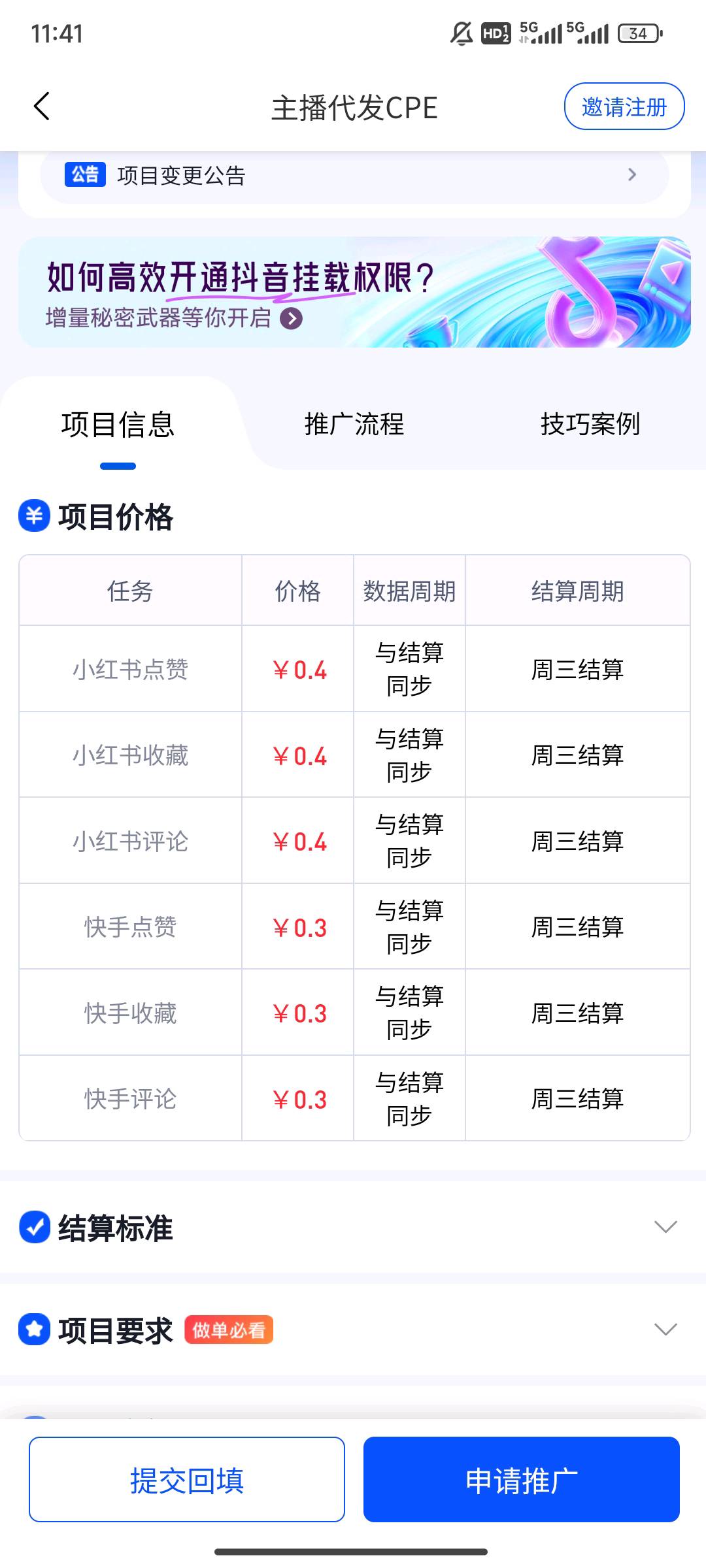The width and height of the screenshot is (706, 1568).
Task: Tap the home indicator bar at bottom
Action: pos(353,1552)
